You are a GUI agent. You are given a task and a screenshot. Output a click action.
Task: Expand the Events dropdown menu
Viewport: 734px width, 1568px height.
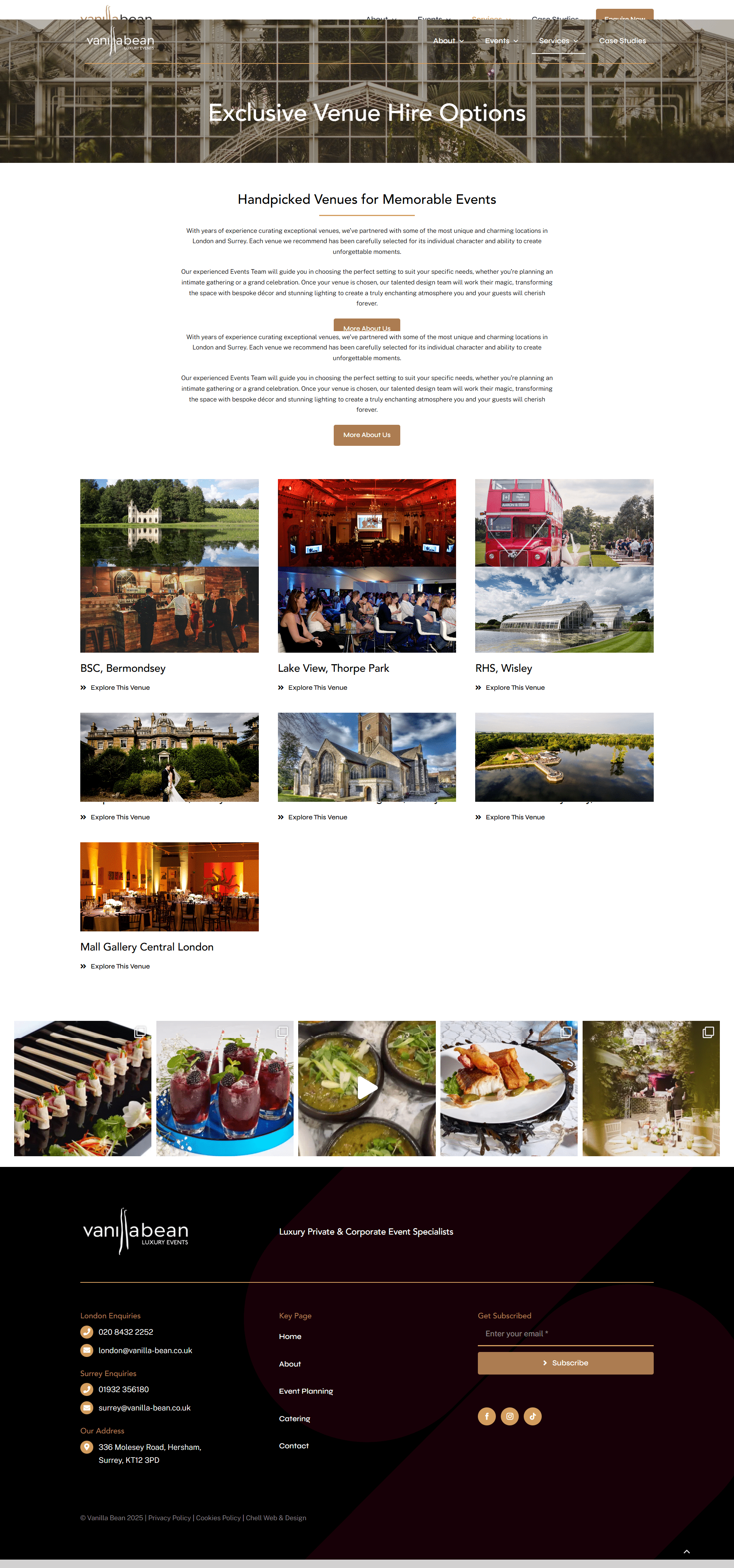pos(501,41)
